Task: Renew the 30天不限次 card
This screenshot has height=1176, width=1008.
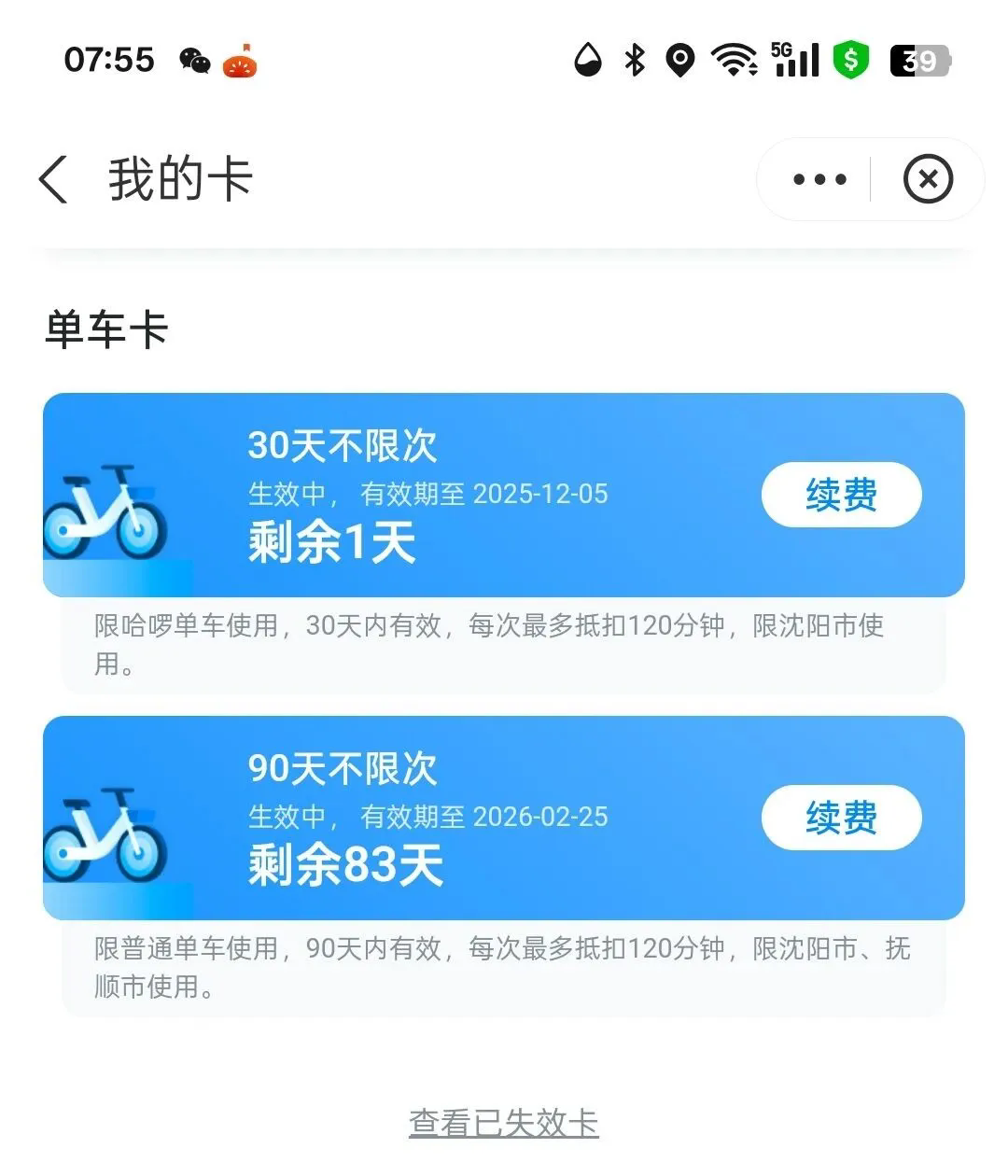Action: (x=841, y=495)
